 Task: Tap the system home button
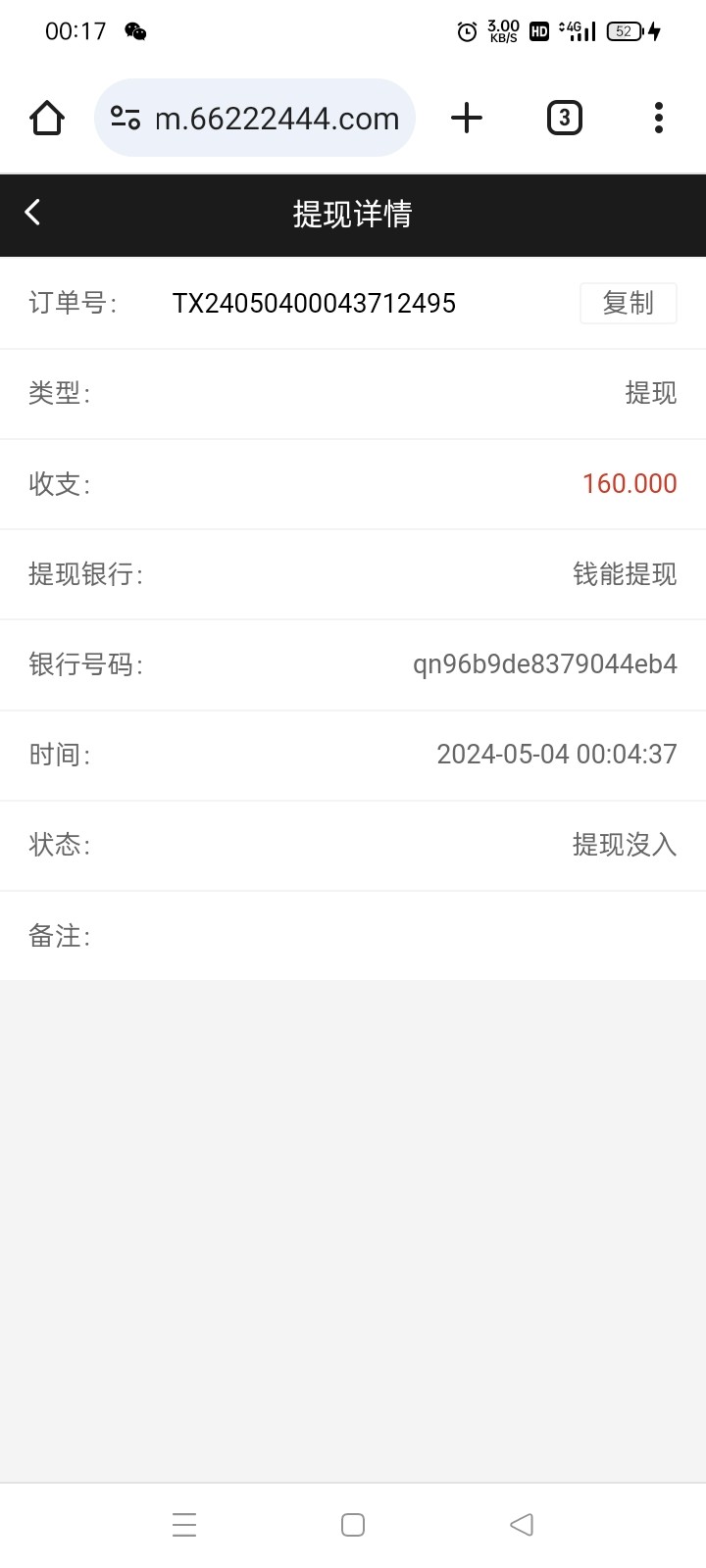[353, 1525]
